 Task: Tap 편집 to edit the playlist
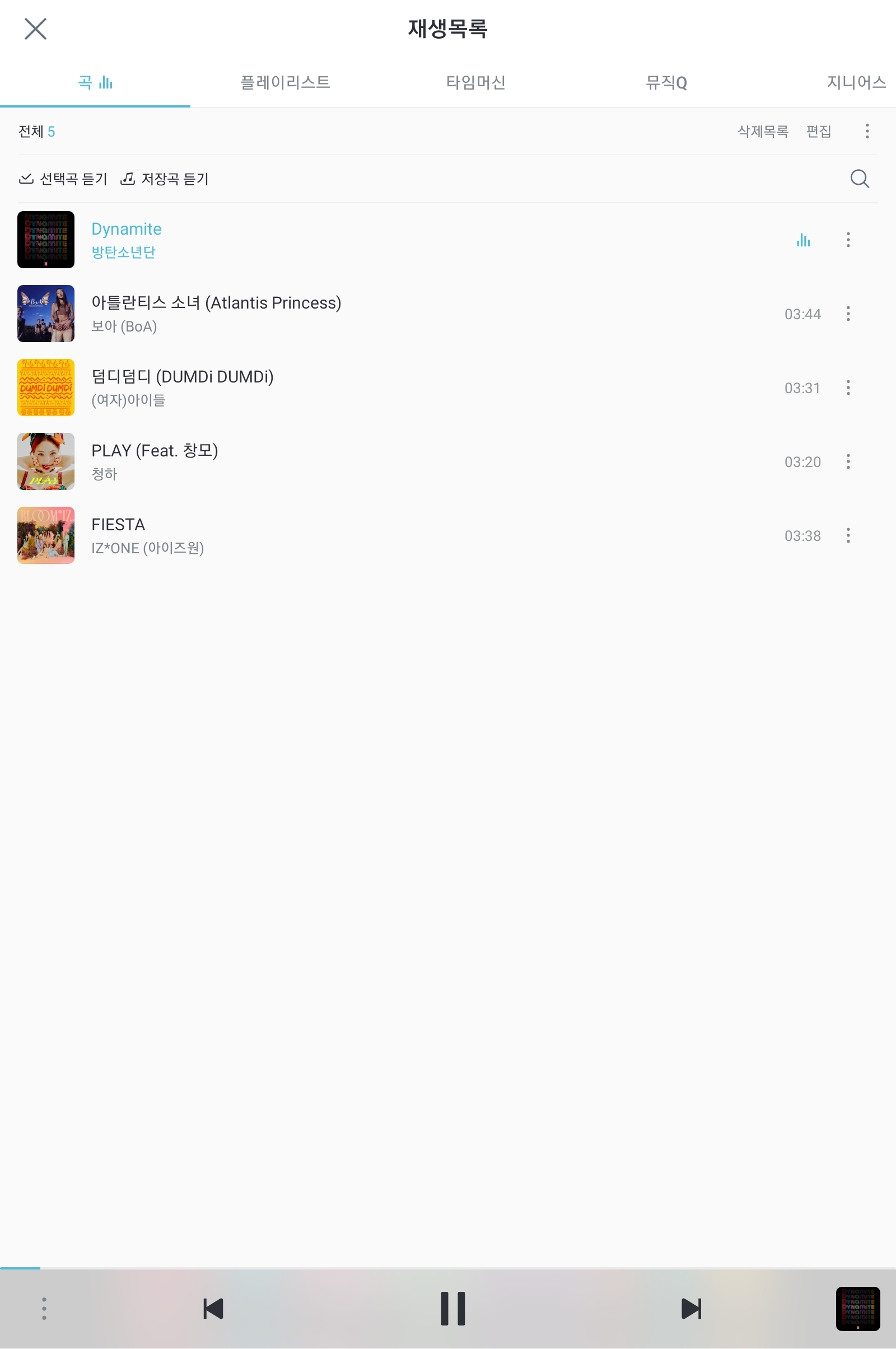point(818,132)
